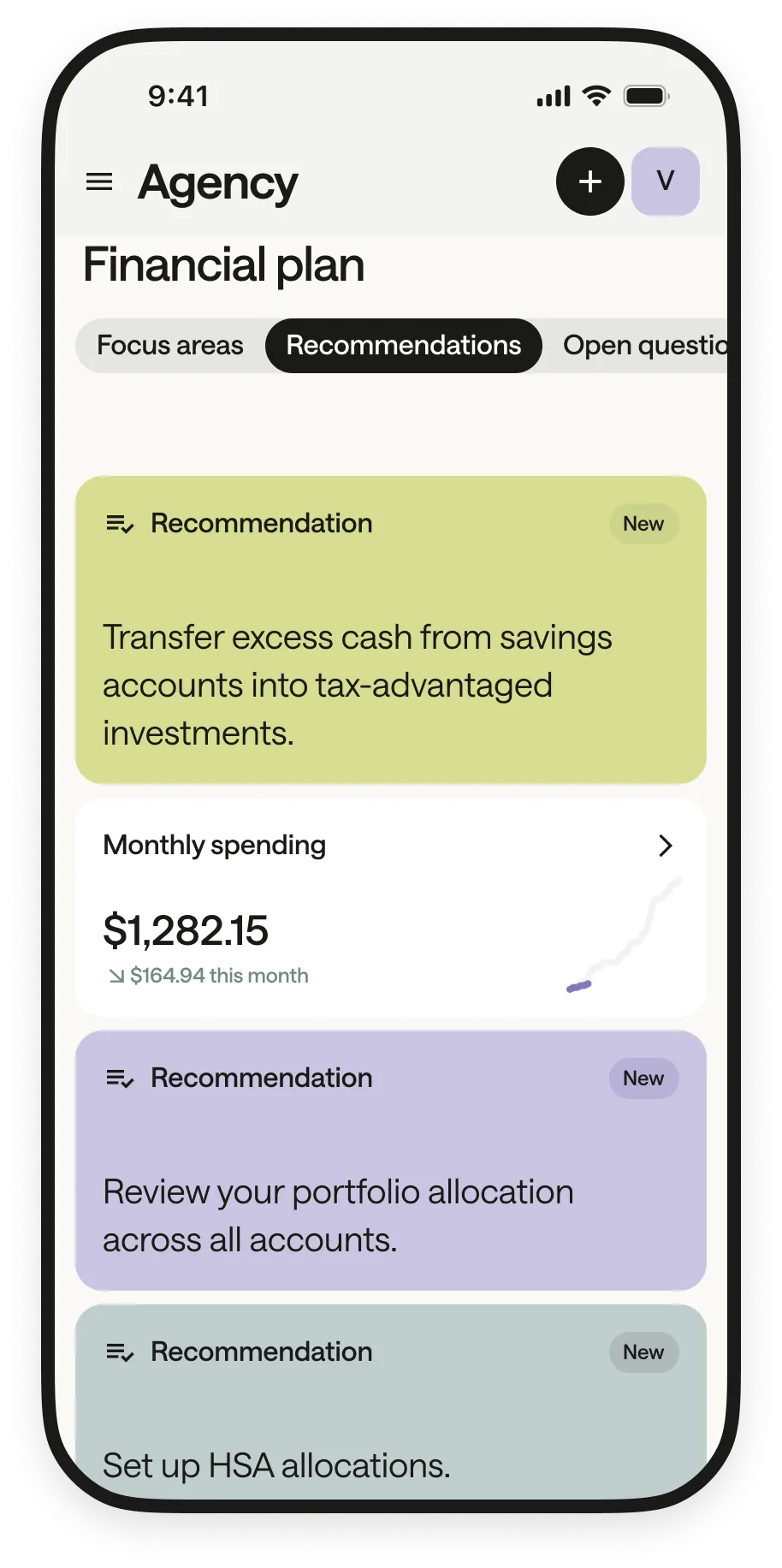
Task: Open the hamburger drawer menu
Action: (x=99, y=181)
